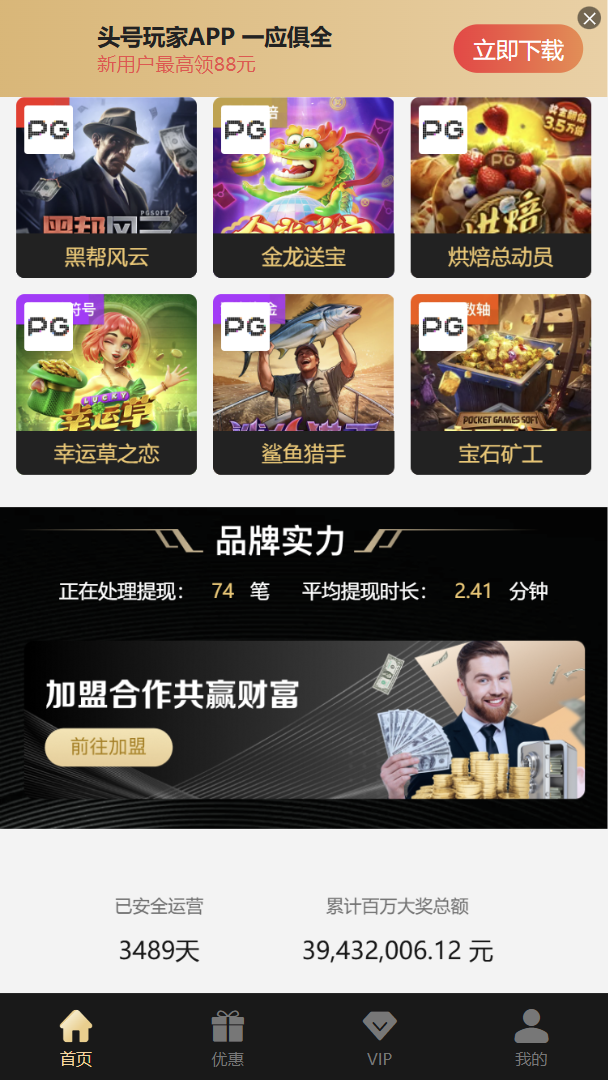
Task: Tap the 前往加盟 button
Action: (x=108, y=747)
